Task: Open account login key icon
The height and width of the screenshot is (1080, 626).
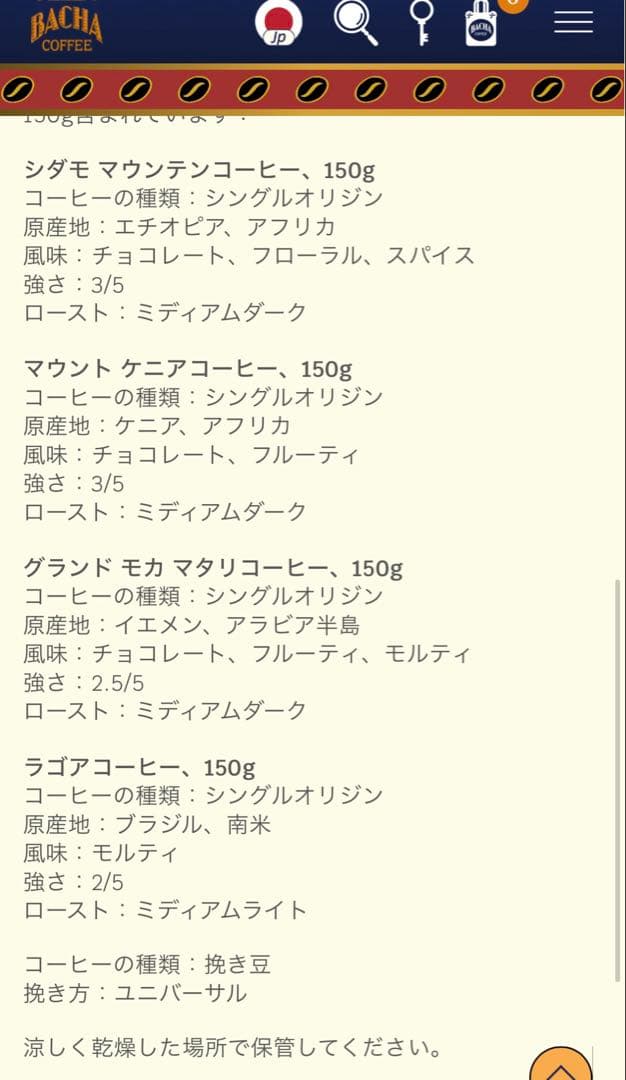Action: pyautogui.click(x=423, y=22)
